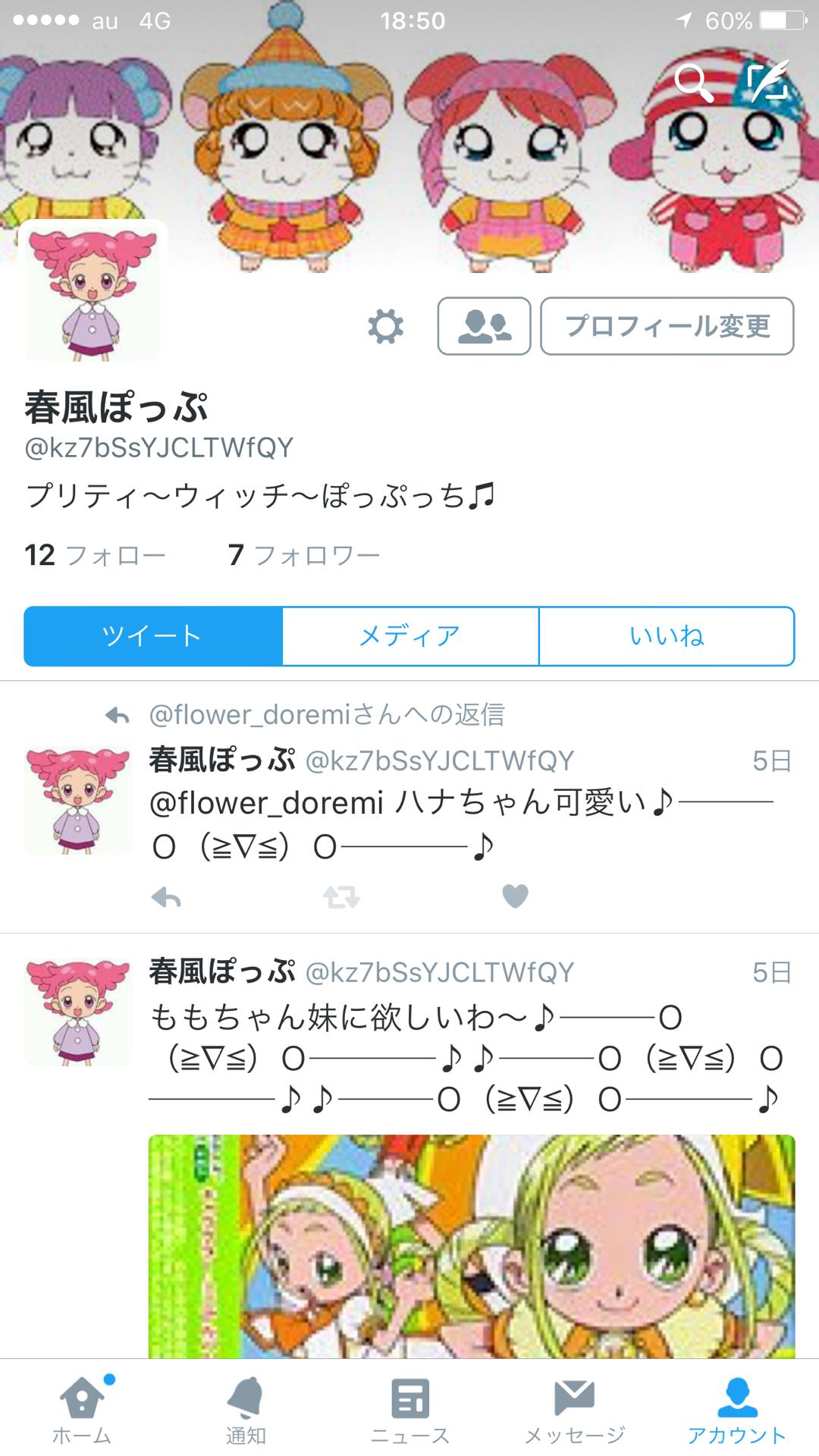
Task: Open the search magnifier icon
Action: [693, 83]
